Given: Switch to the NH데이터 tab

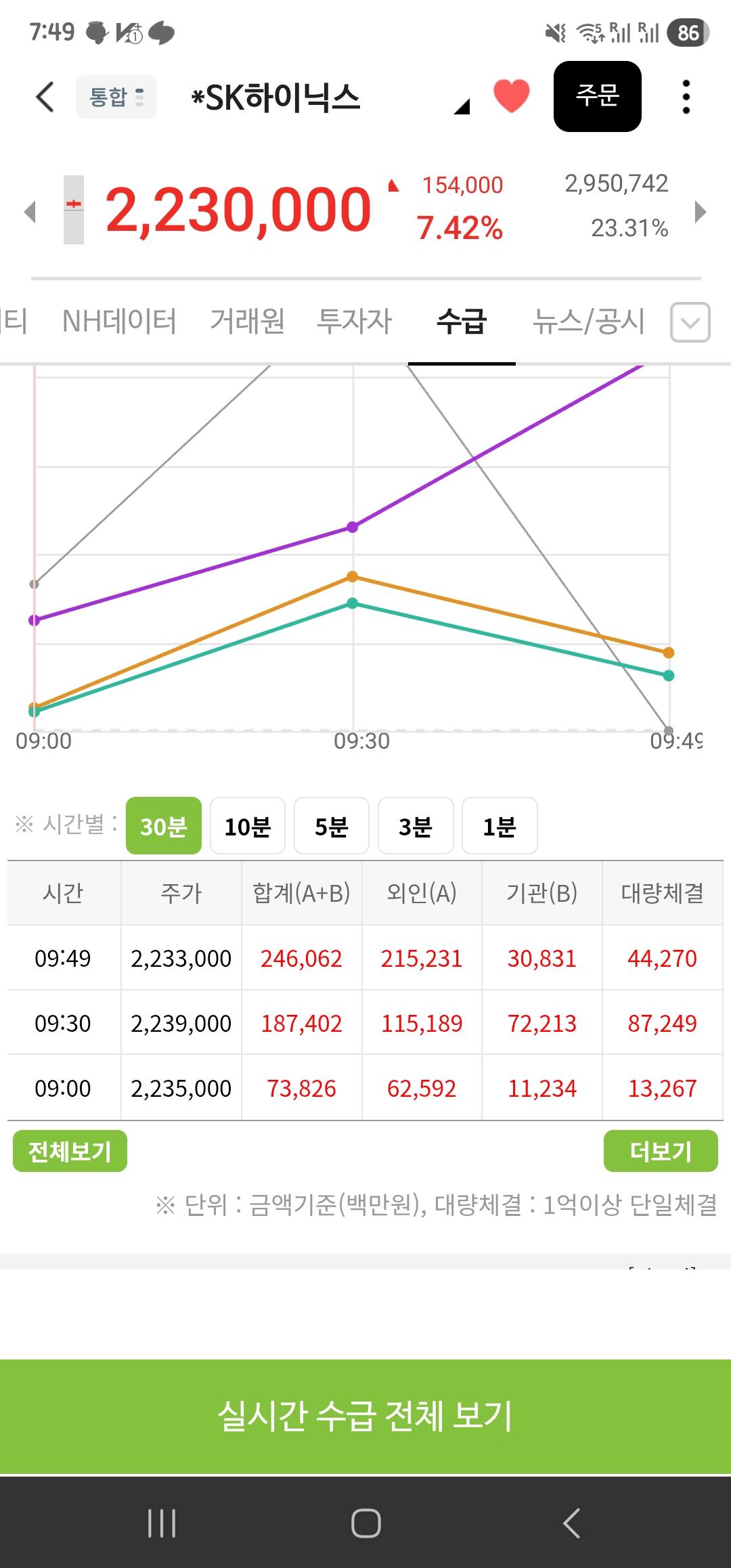Looking at the screenshot, I should pos(119,321).
